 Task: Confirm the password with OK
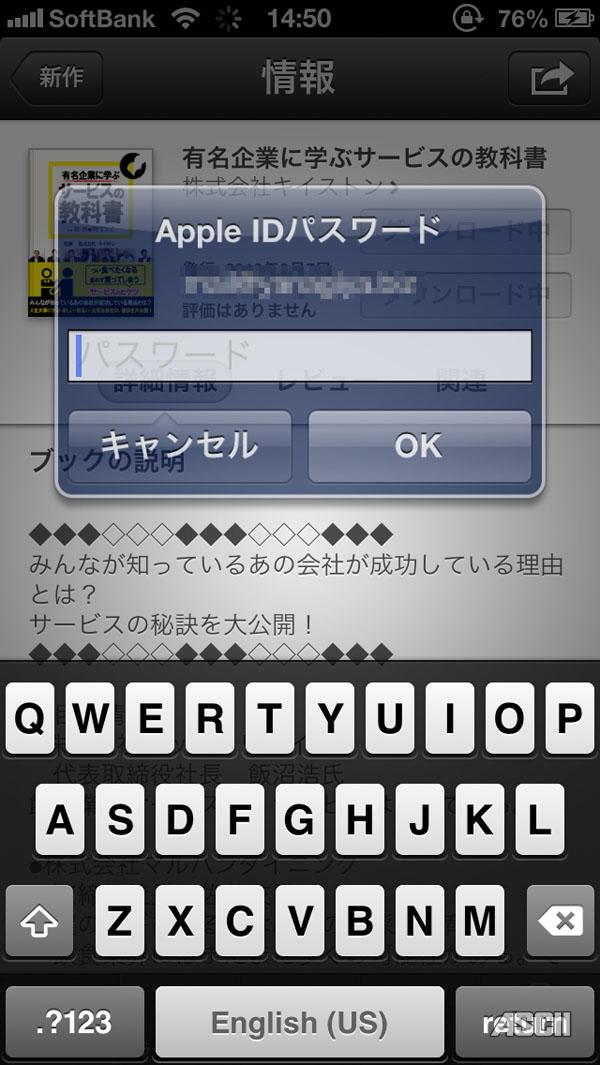(x=418, y=446)
